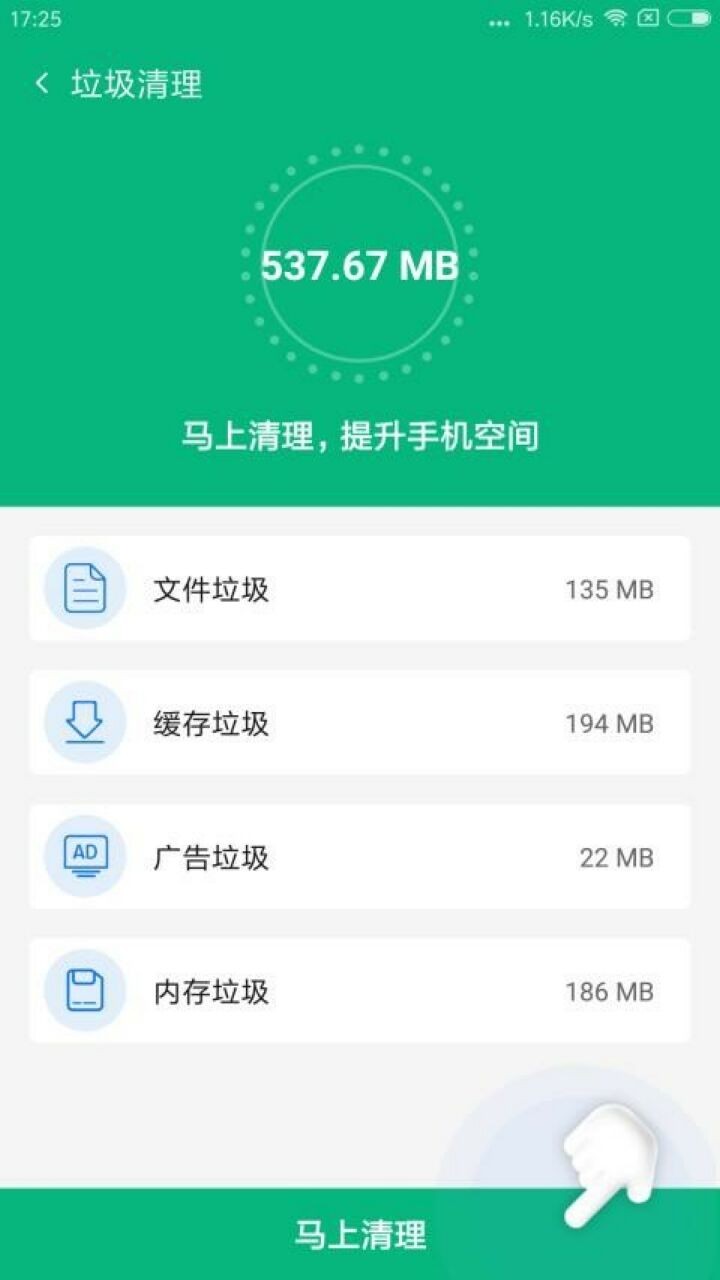Screen dimensions: 720x1280
Task: Open the 缓存垃圾 list entry
Action: [x=360, y=722]
